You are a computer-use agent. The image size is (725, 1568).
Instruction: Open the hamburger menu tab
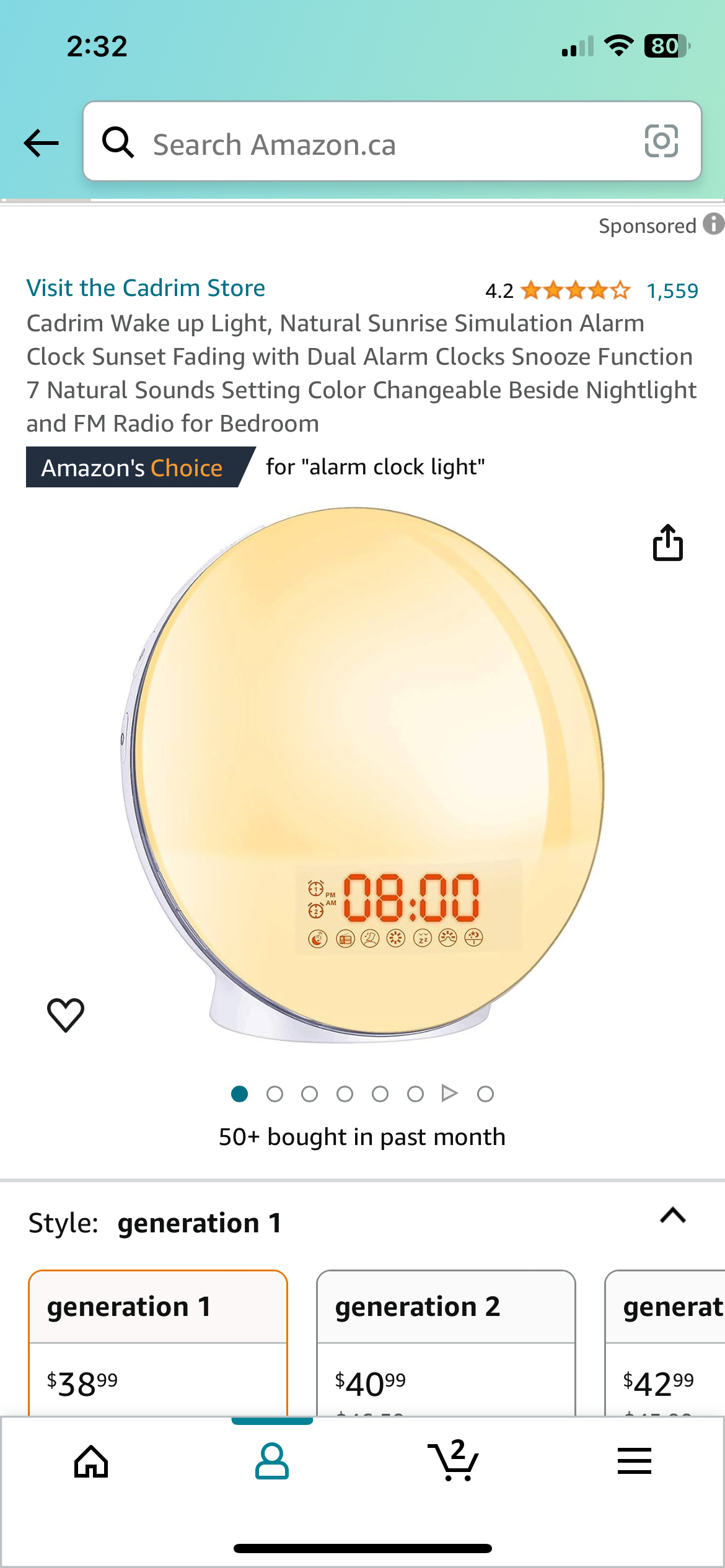(634, 1461)
